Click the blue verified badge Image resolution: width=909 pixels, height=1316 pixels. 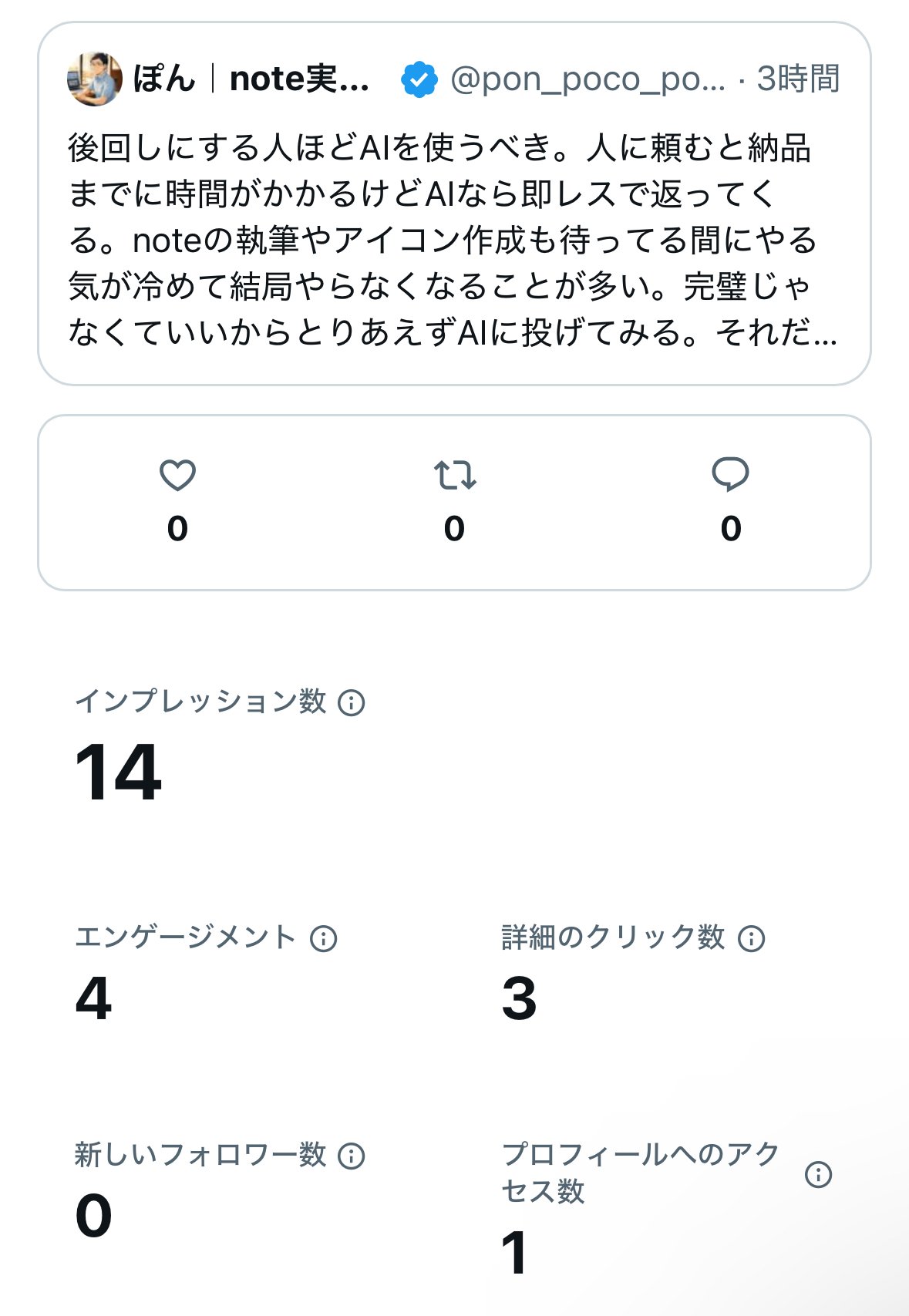click(x=417, y=77)
